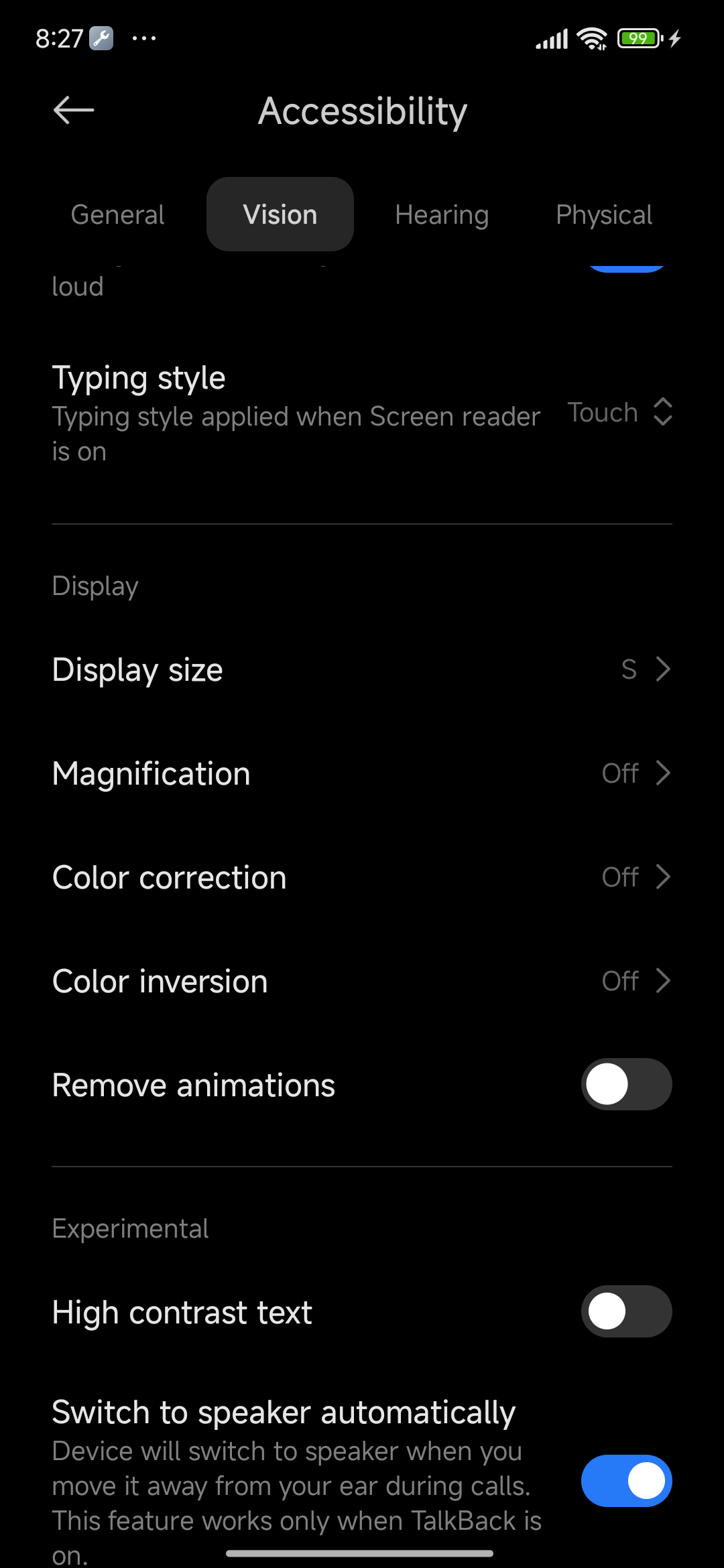The width and height of the screenshot is (724, 1568).
Task: Switch to the Hearing tab
Action: [442, 215]
